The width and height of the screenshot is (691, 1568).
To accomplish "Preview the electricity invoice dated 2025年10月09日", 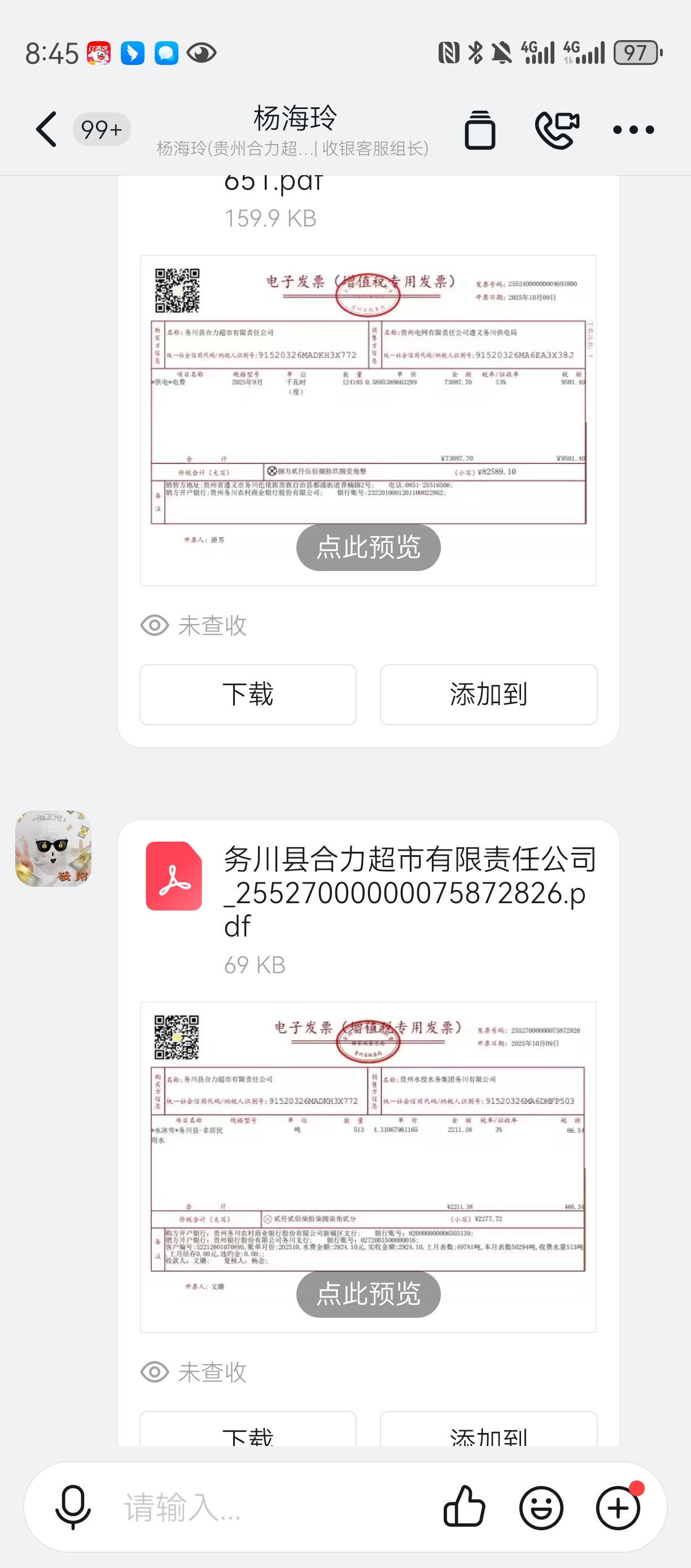I will pyautogui.click(x=368, y=547).
